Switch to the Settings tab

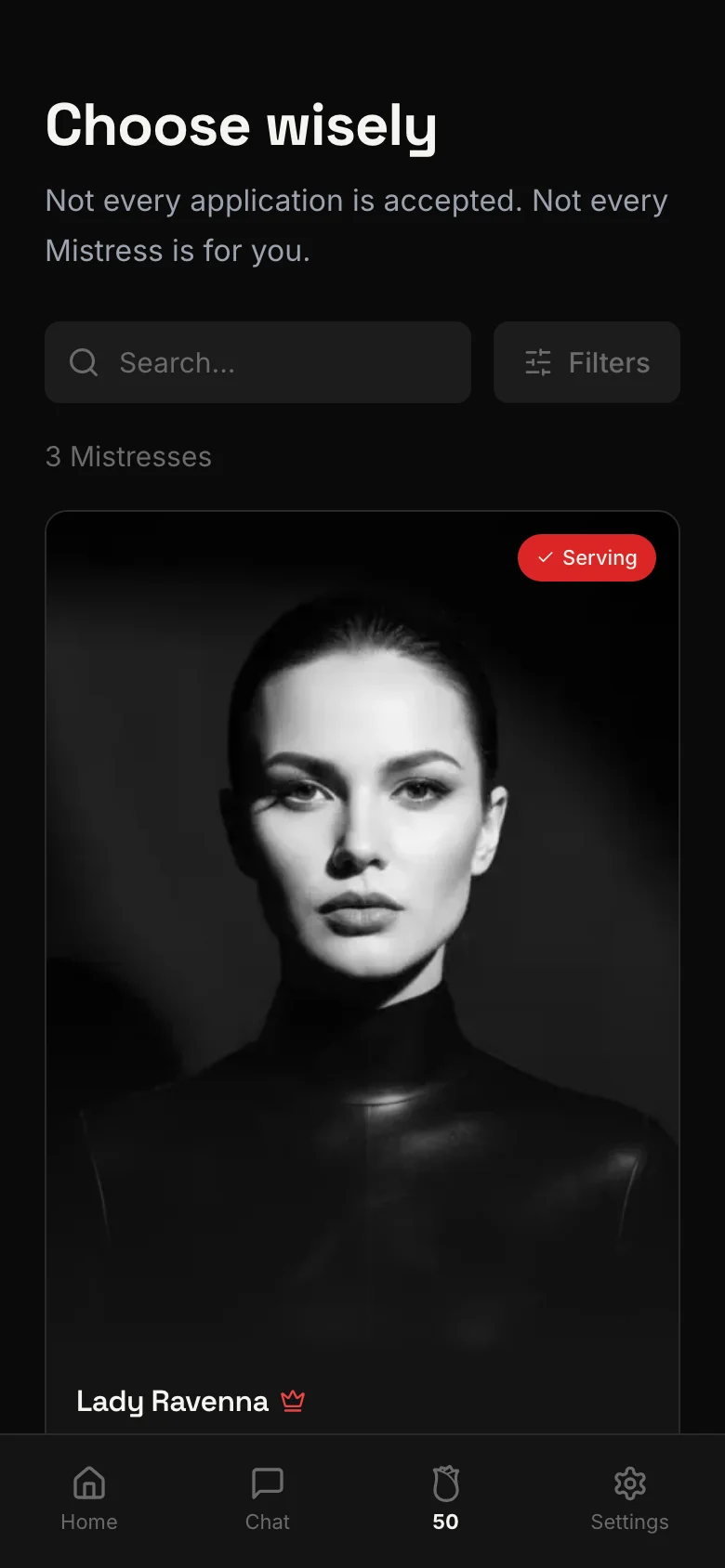point(629,1499)
